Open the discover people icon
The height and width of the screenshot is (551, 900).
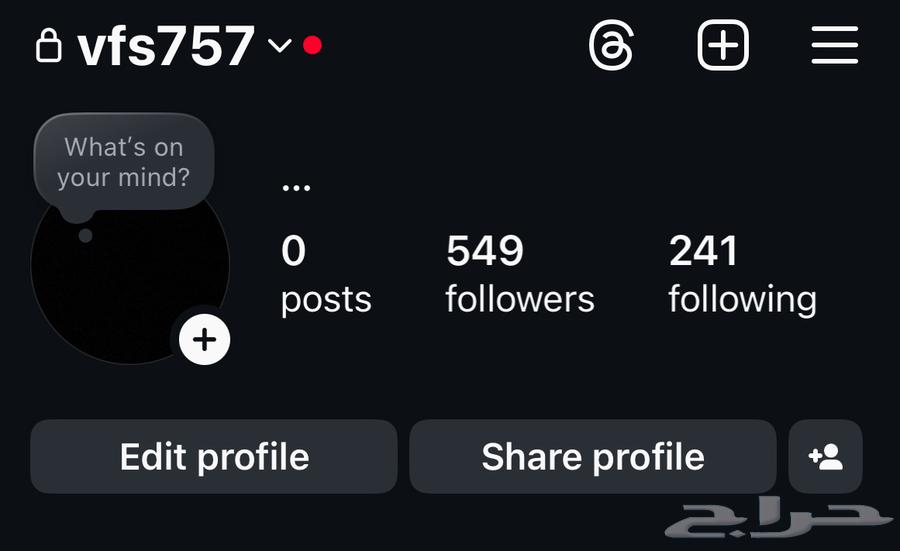click(826, 457)
